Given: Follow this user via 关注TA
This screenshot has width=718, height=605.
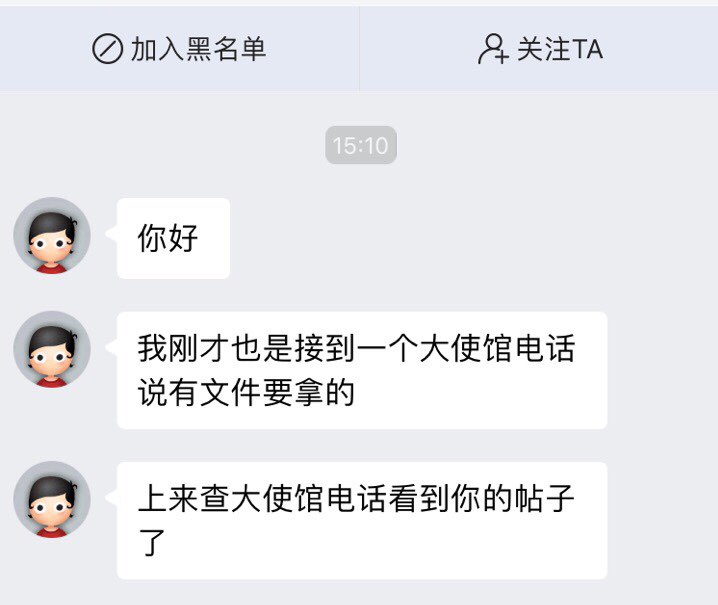Looking at the screenshot, I should [540, 49].
